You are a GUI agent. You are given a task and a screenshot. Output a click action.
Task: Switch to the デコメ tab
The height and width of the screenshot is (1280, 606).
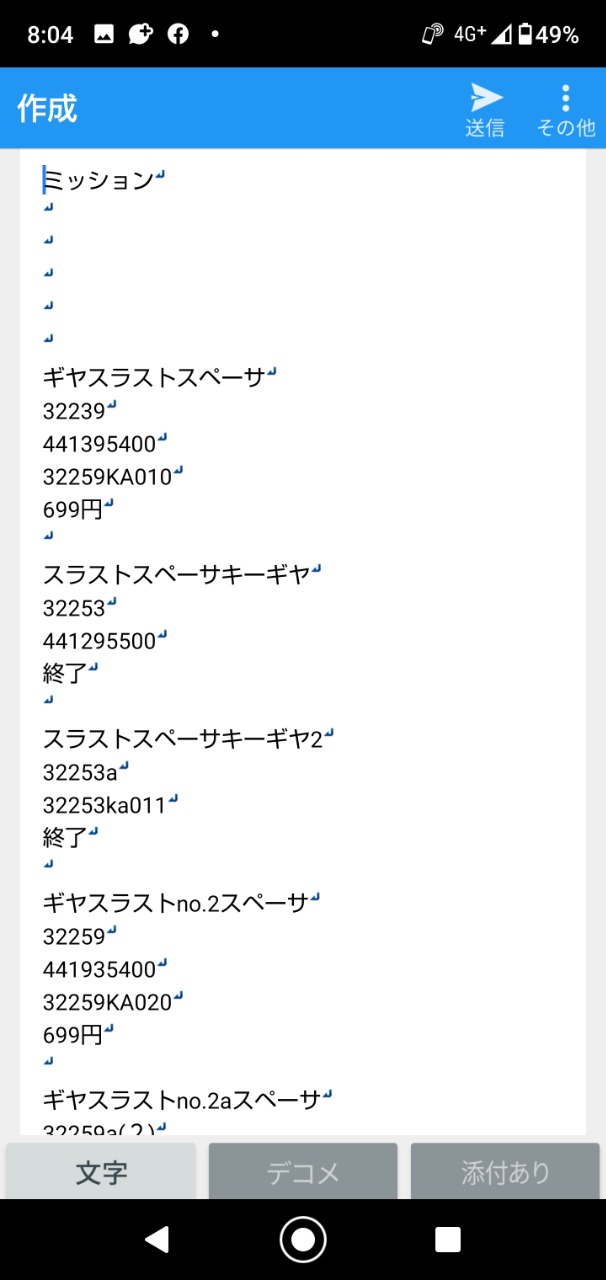click(303, 1171)
